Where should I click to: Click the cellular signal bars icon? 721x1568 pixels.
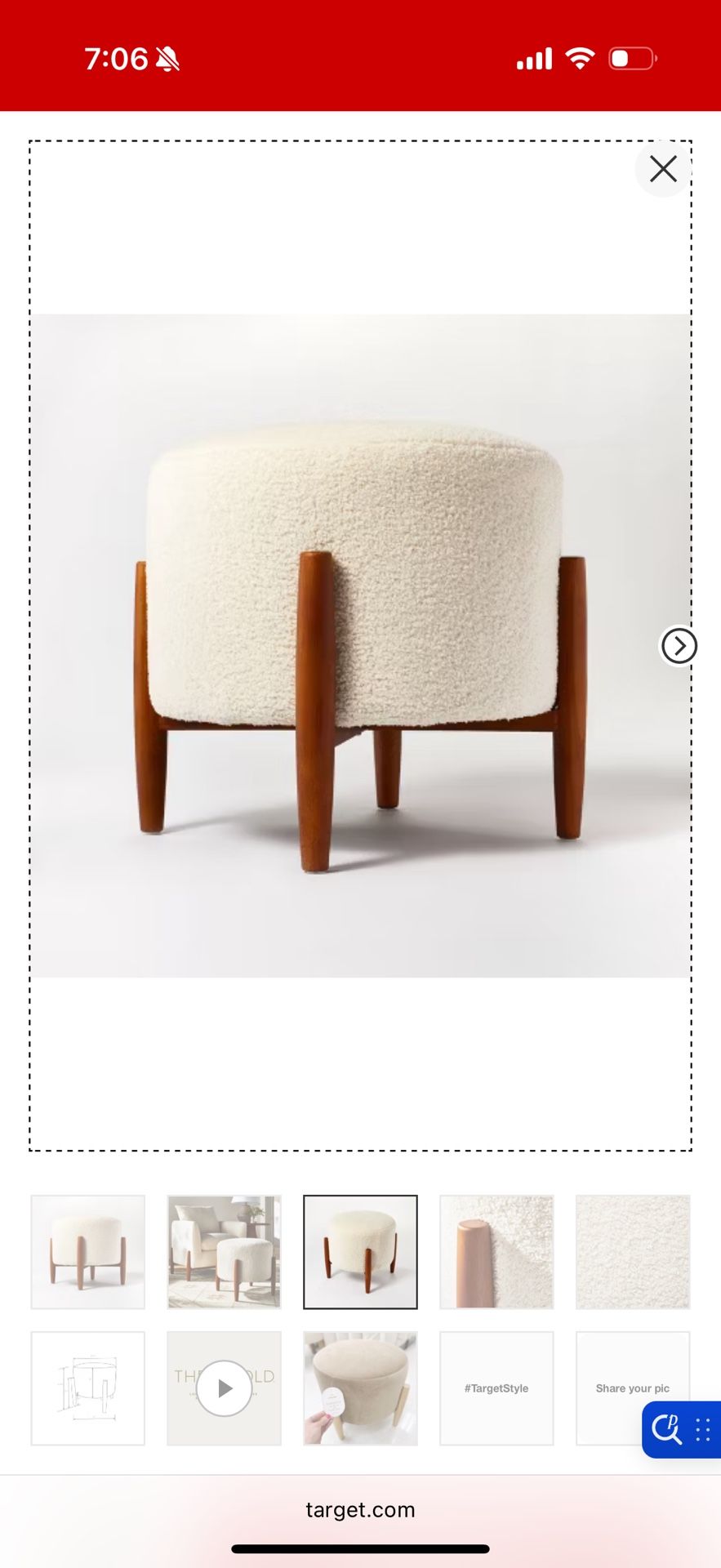(x=533, y=57)
